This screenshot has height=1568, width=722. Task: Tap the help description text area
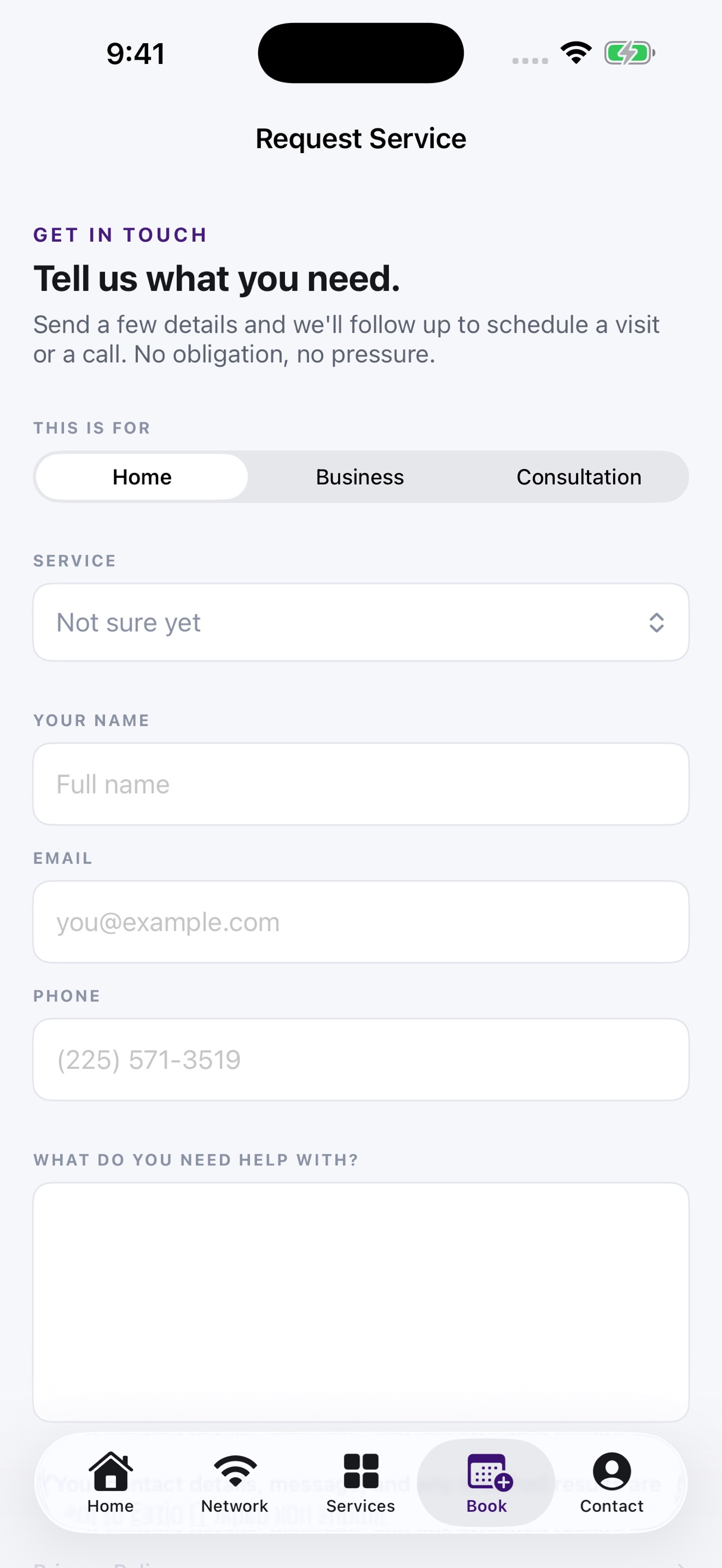click(x=361, y=1302)
